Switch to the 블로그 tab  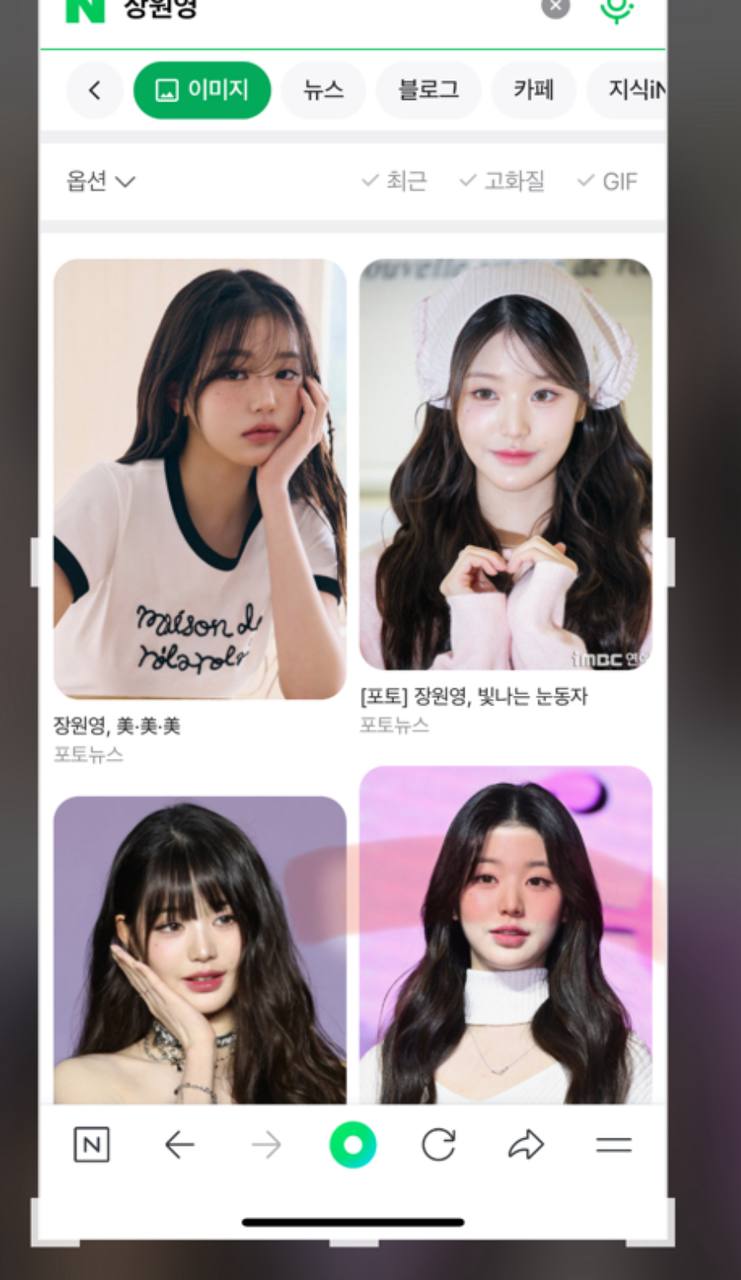pyautogui.click(x=428, y=91)
